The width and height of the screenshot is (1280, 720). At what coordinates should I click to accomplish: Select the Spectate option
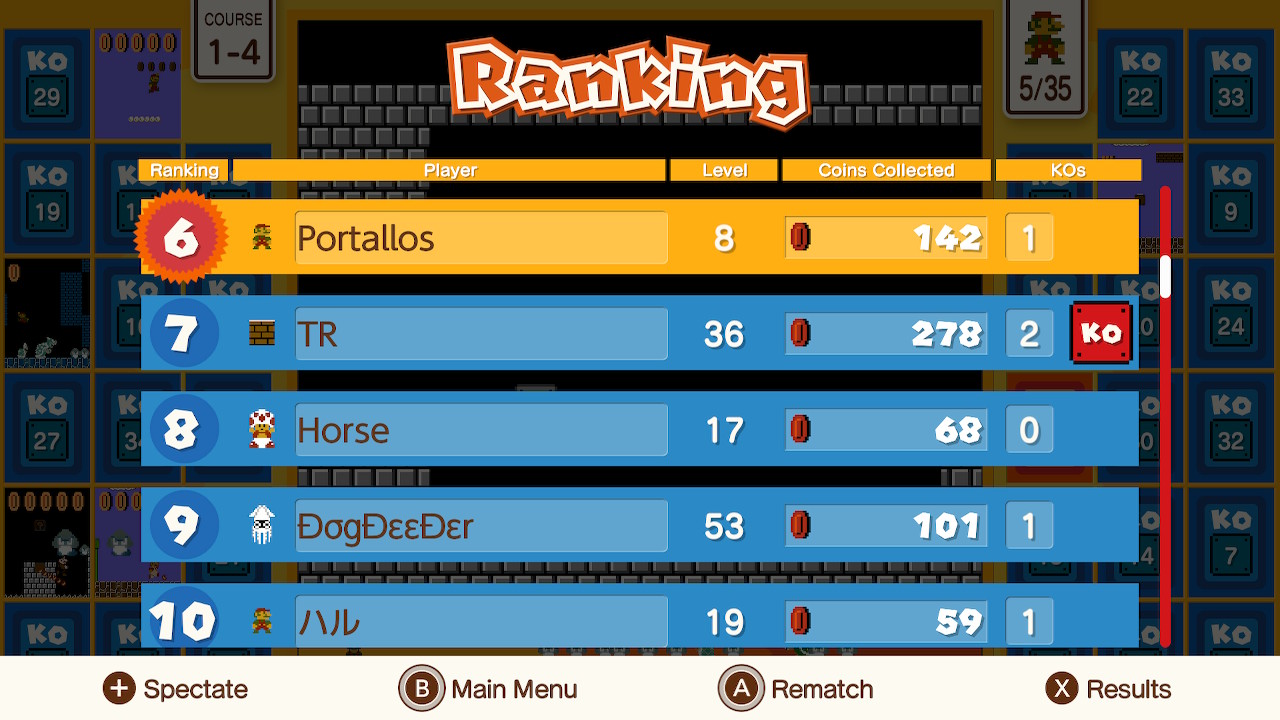coord(176,689)
